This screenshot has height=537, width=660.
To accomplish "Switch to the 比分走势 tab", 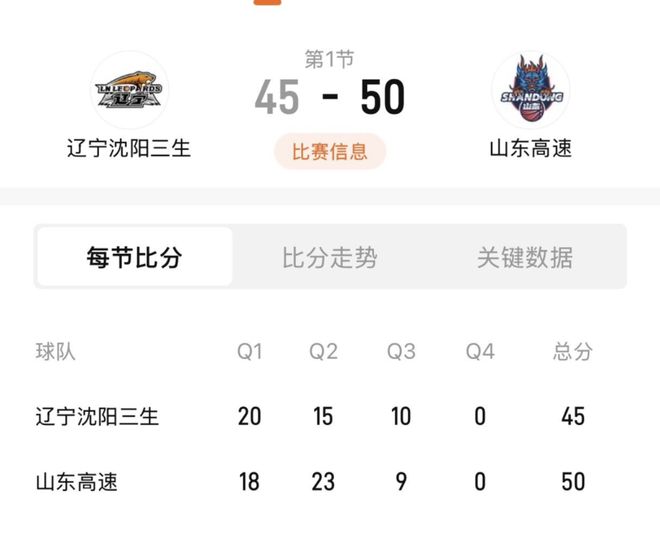I will coord(330,257).
